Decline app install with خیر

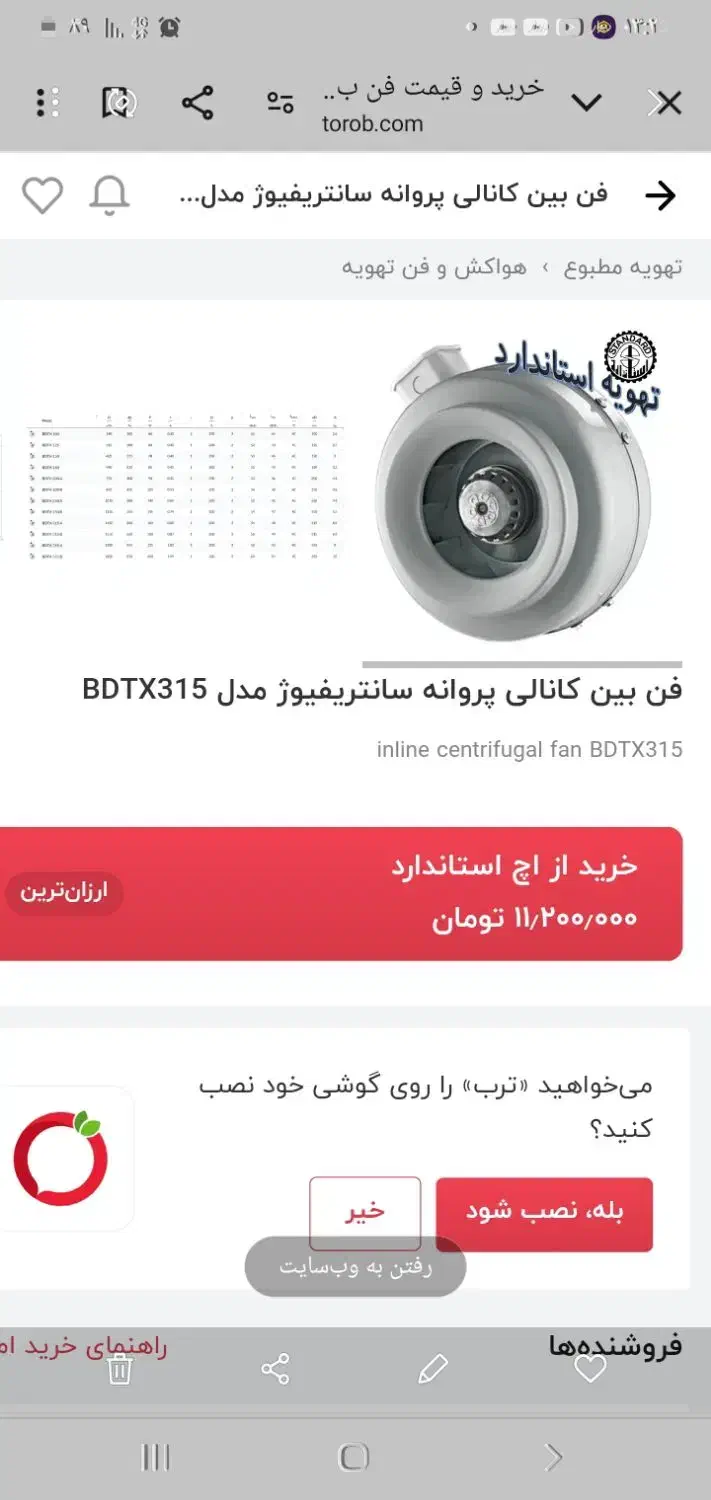[365, 1213]
